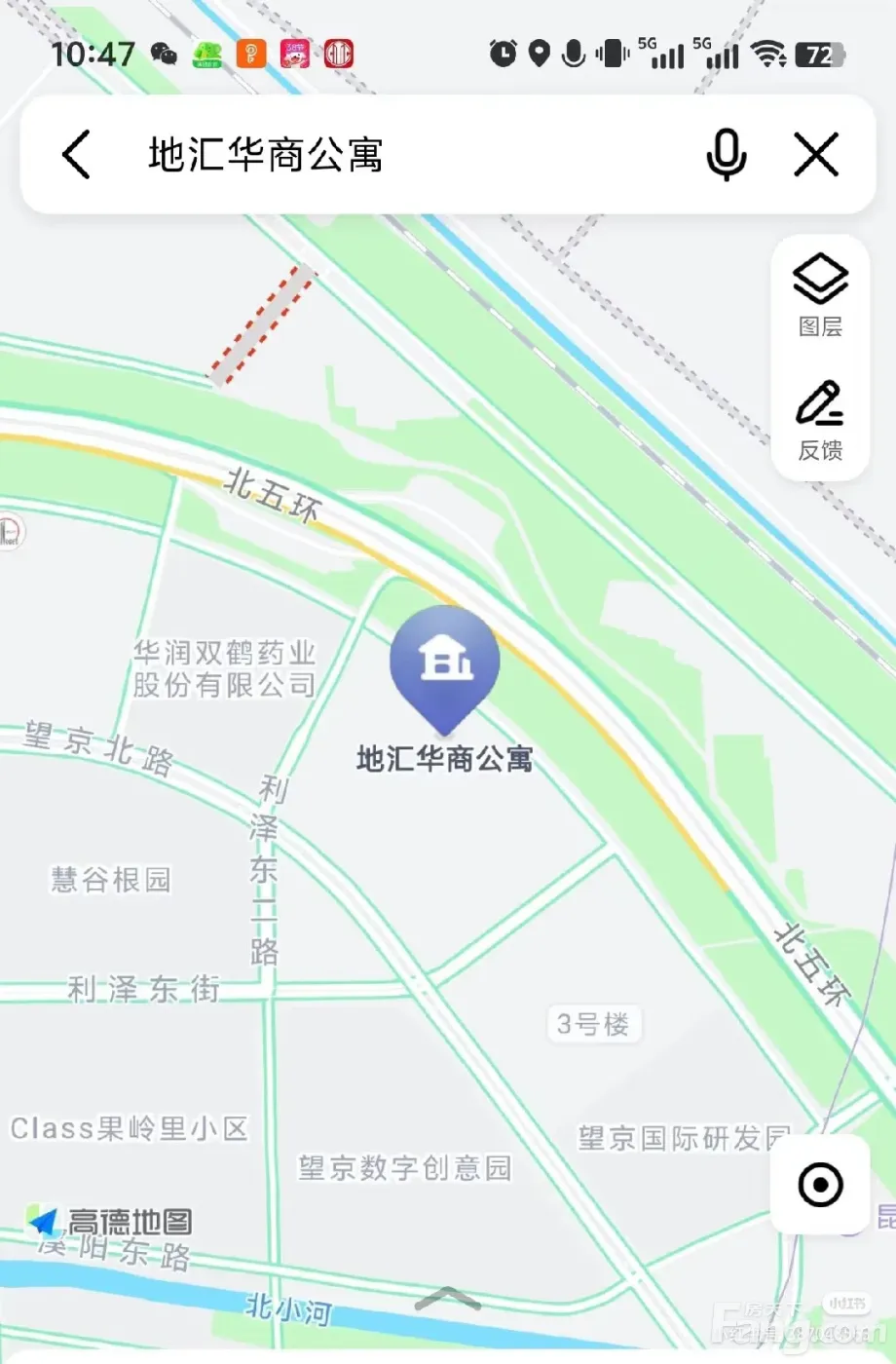Viewport: 896px width, 1364px height.
Task: Recenter map on my current location
Action: (x=820, y=1185)
